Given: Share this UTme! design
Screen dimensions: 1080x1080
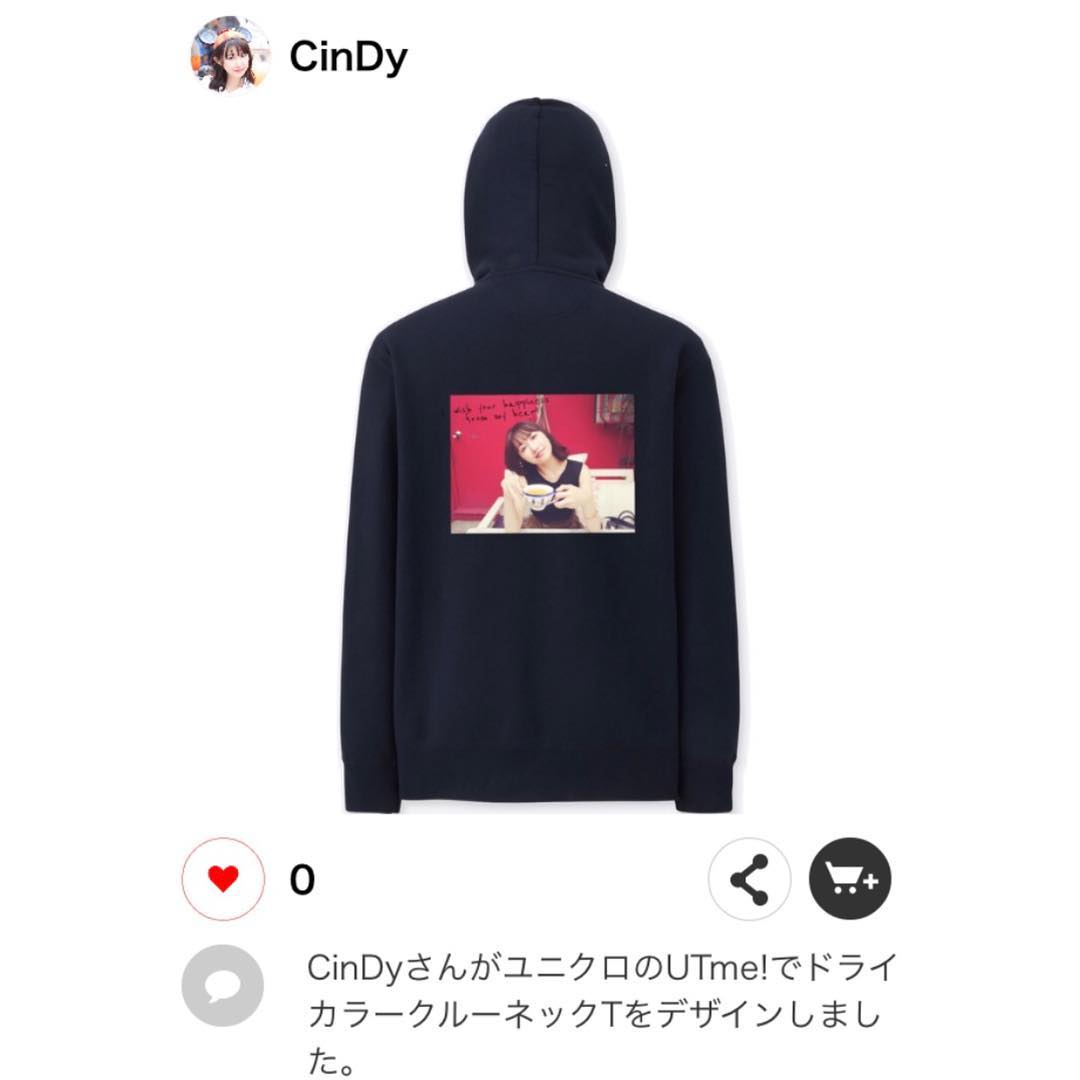Looking at the screenshot, I should (x=749, y=880).
